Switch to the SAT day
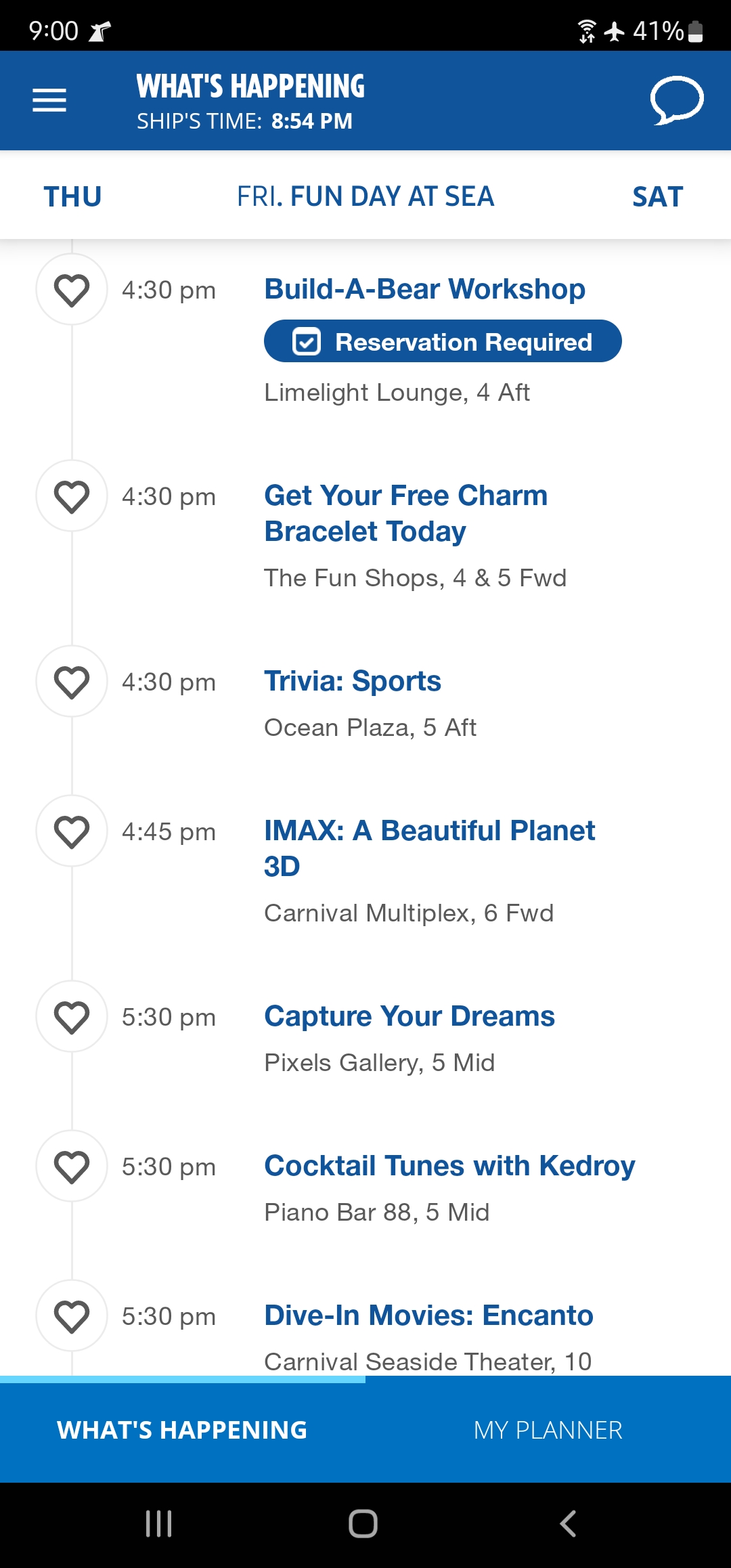This screenshot has height=1568, width=731. [657, 196]
